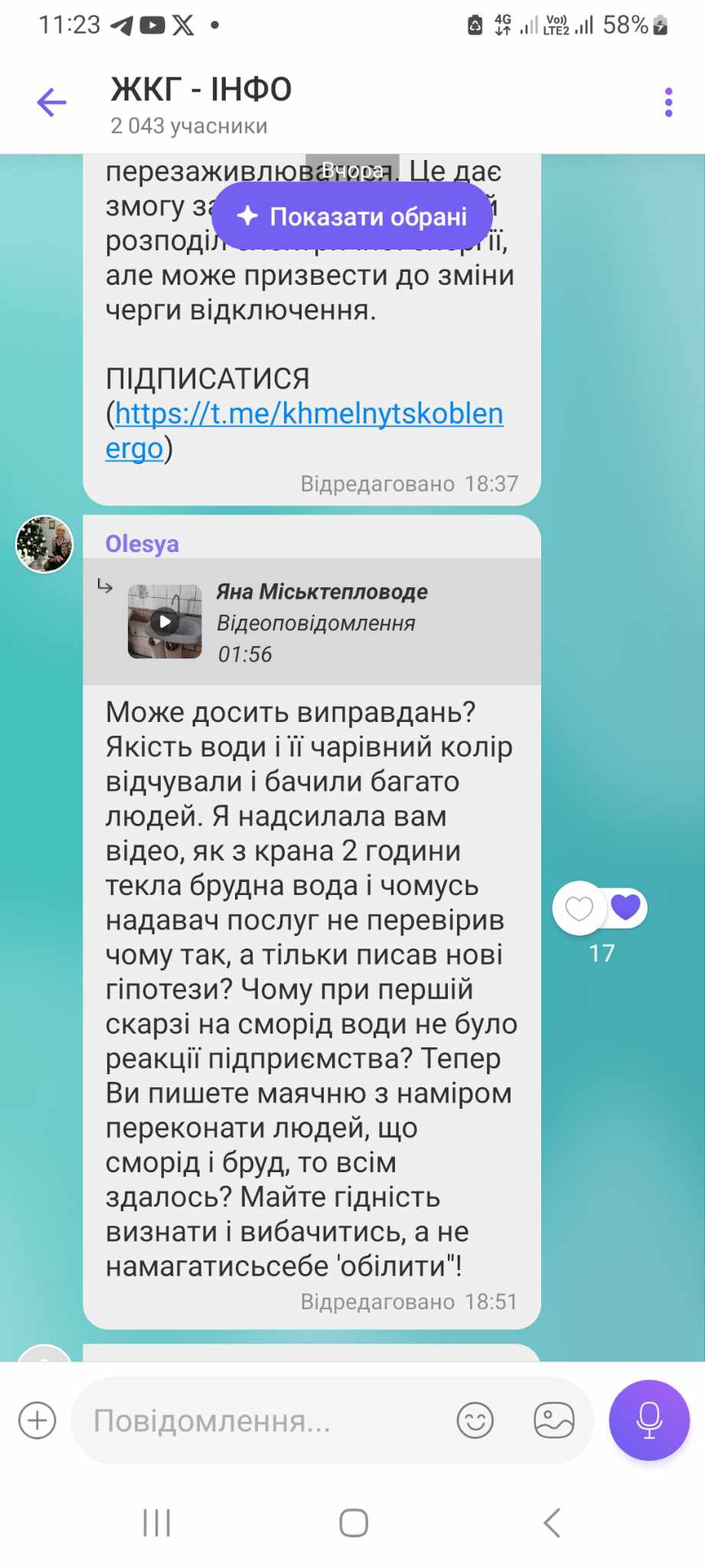Open recent apps from the navigation bar
This screenshot has height=1568, width=705.
pos(157,1524)
